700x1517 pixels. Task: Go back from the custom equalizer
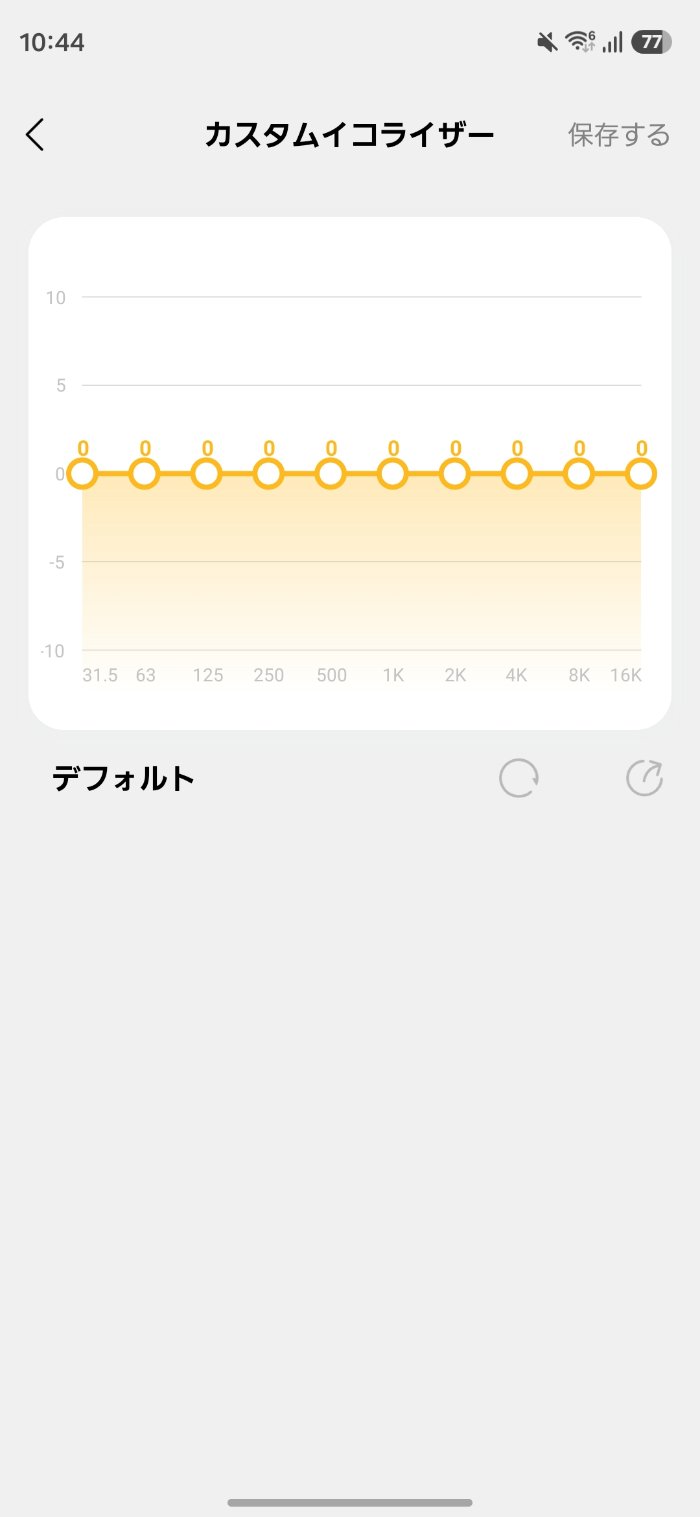click(x=36, y=135)
